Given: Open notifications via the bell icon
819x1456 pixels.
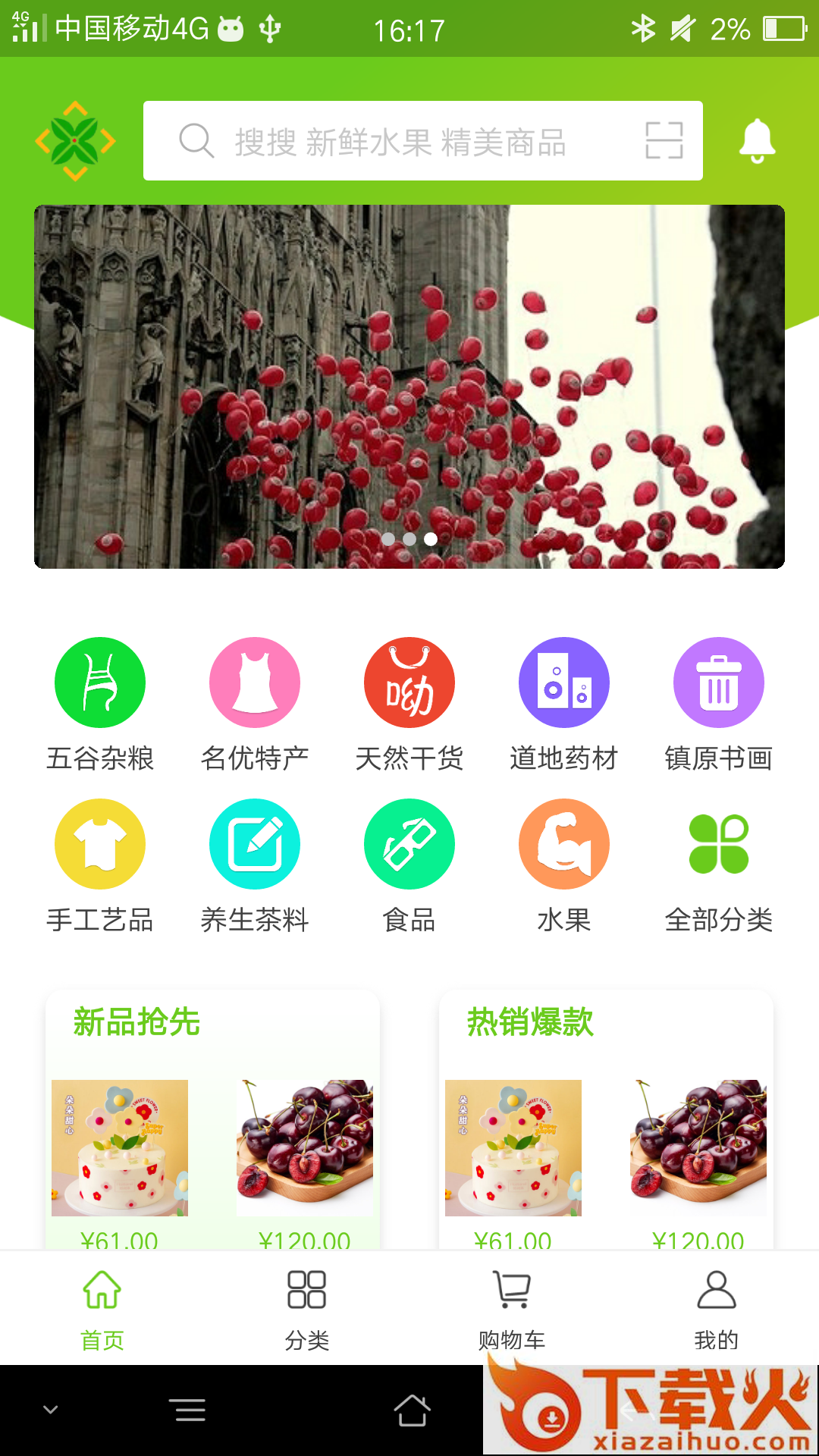Looking at the screenshot, I should pos(756,142).
